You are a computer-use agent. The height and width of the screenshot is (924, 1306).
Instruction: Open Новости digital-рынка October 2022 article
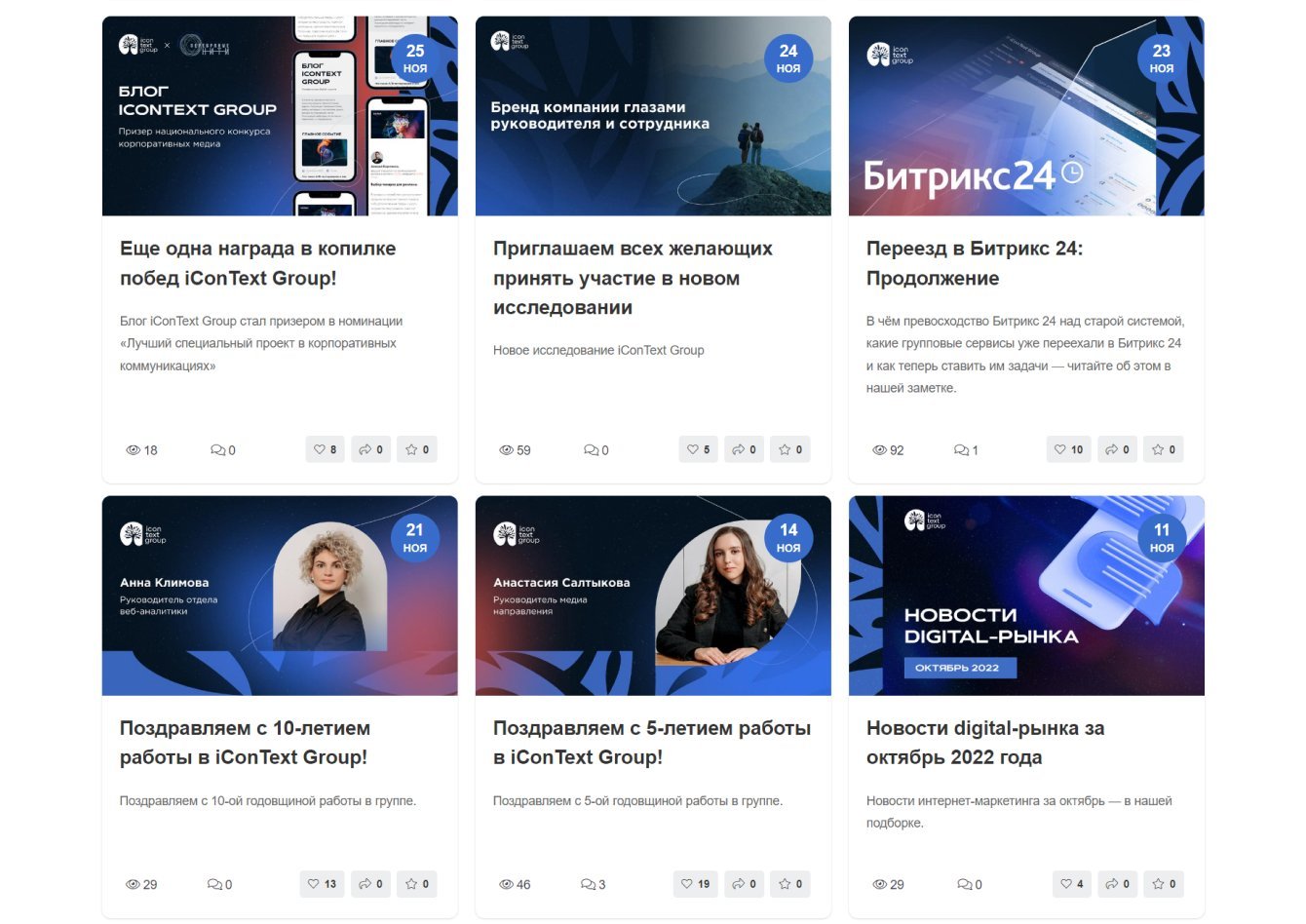984,743
